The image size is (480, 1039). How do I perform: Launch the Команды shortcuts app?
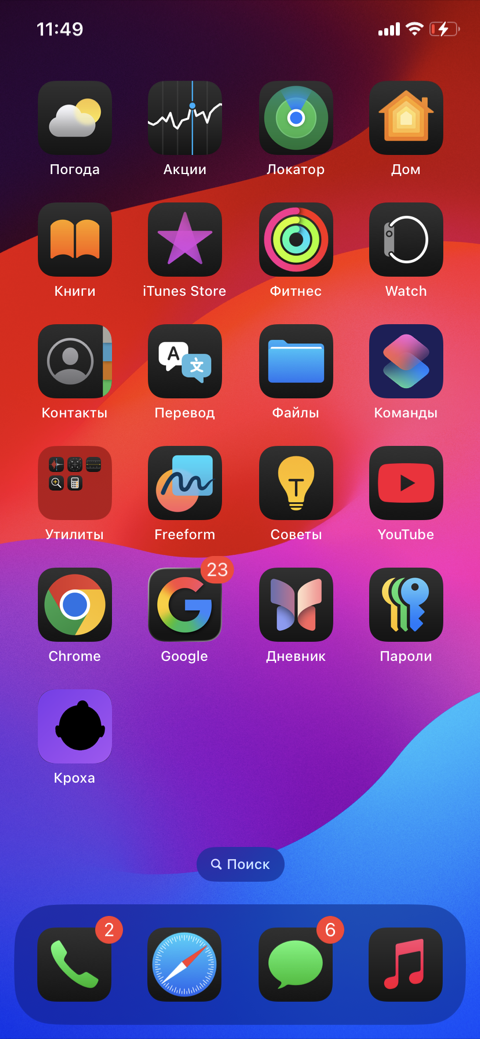[406, 361]
